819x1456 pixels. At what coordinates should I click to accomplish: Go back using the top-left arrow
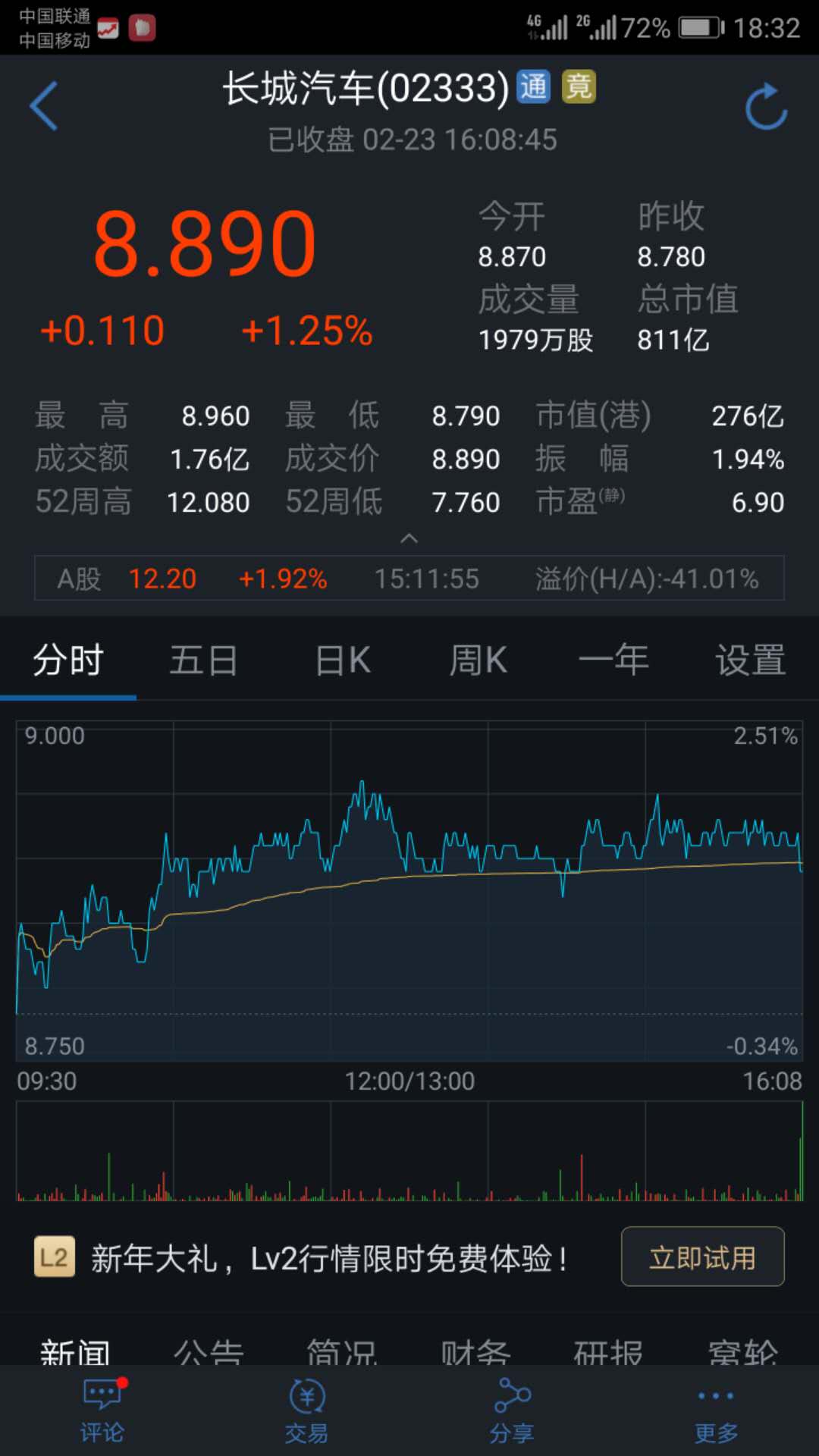tap(43, 106)
